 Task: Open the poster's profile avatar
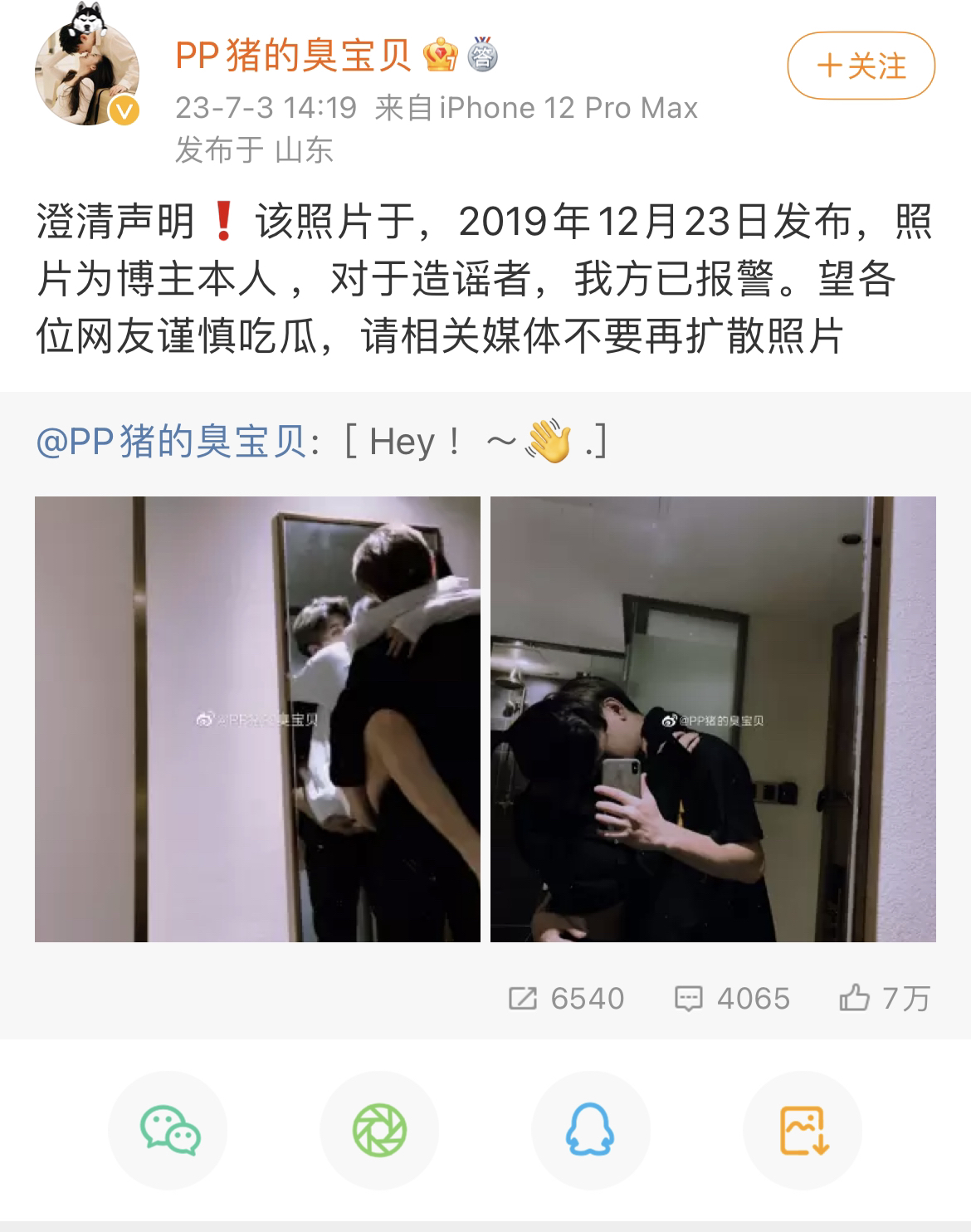85,73
